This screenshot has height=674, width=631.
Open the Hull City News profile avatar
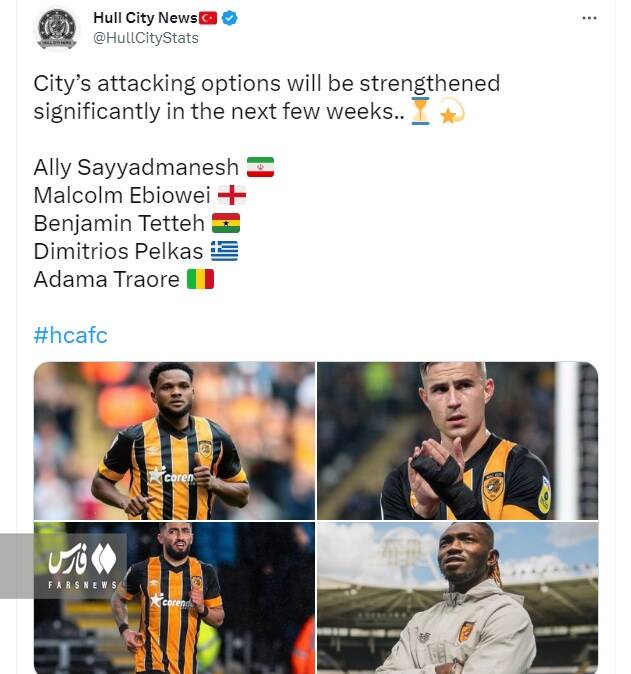tap(57, 29)
